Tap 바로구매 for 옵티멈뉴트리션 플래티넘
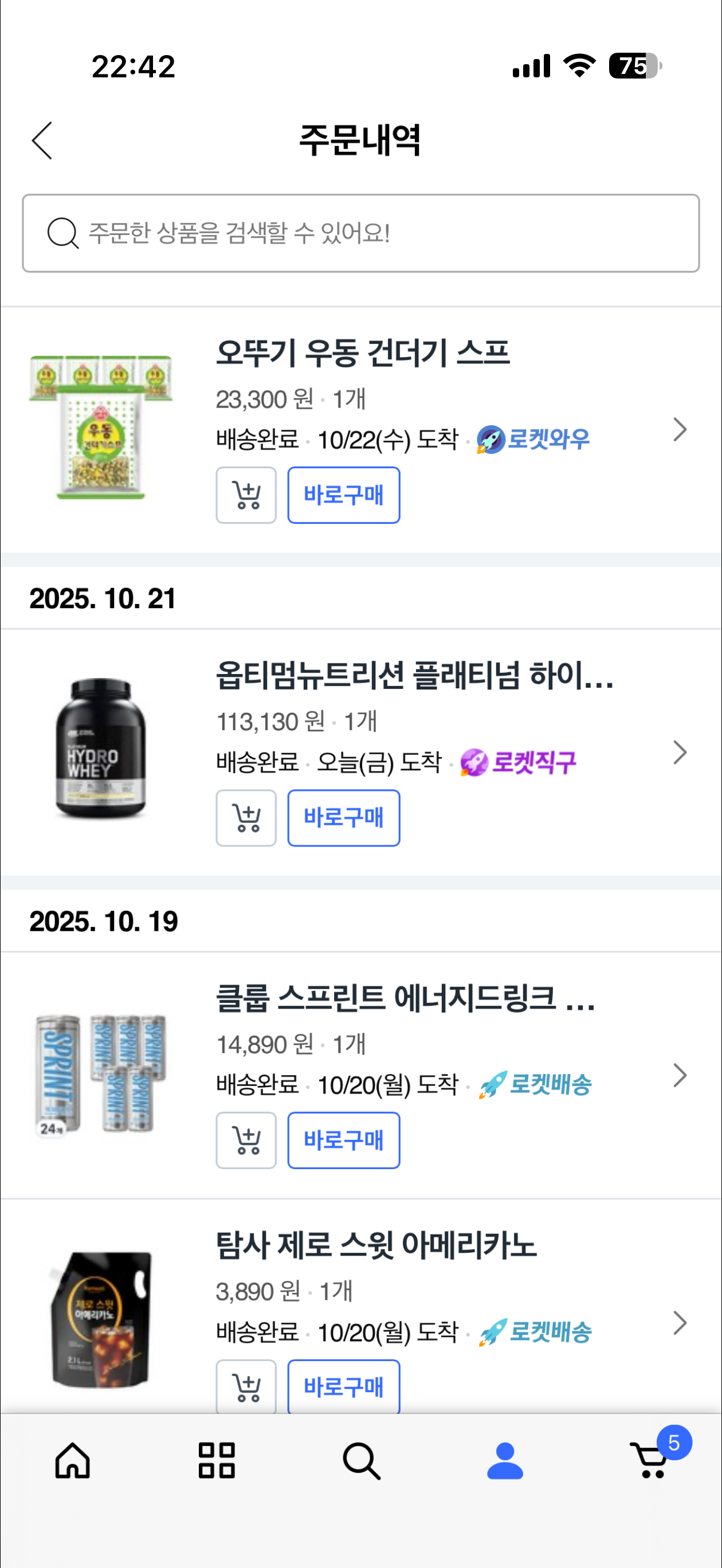This screenshot has width=722, height=1568. (x=343, y=817)
